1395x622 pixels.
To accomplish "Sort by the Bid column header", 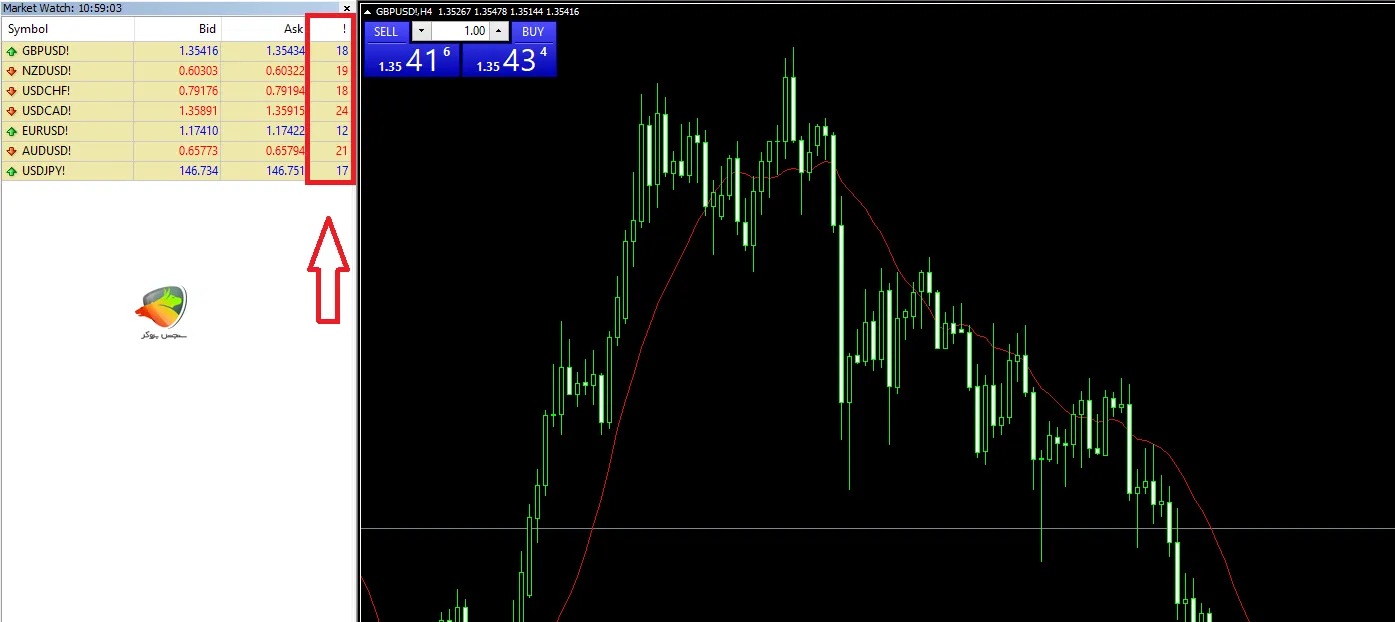I will coord(180,29).
